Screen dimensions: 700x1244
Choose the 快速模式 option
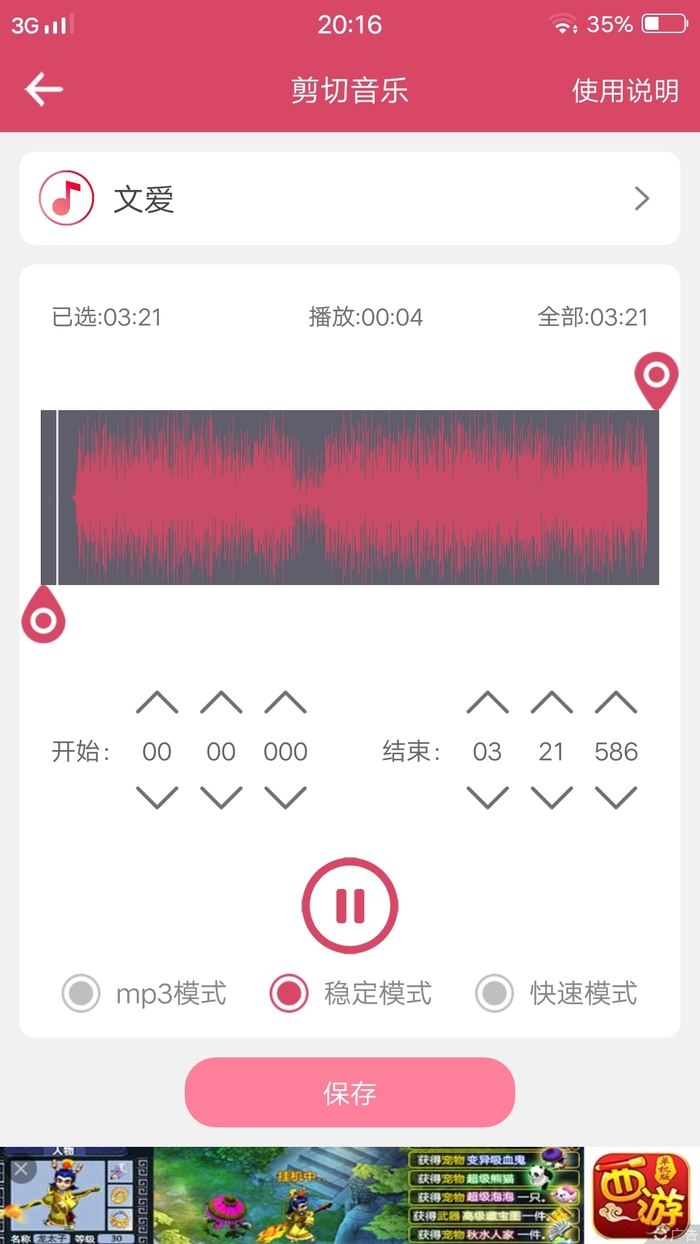[x=494, y=994]
